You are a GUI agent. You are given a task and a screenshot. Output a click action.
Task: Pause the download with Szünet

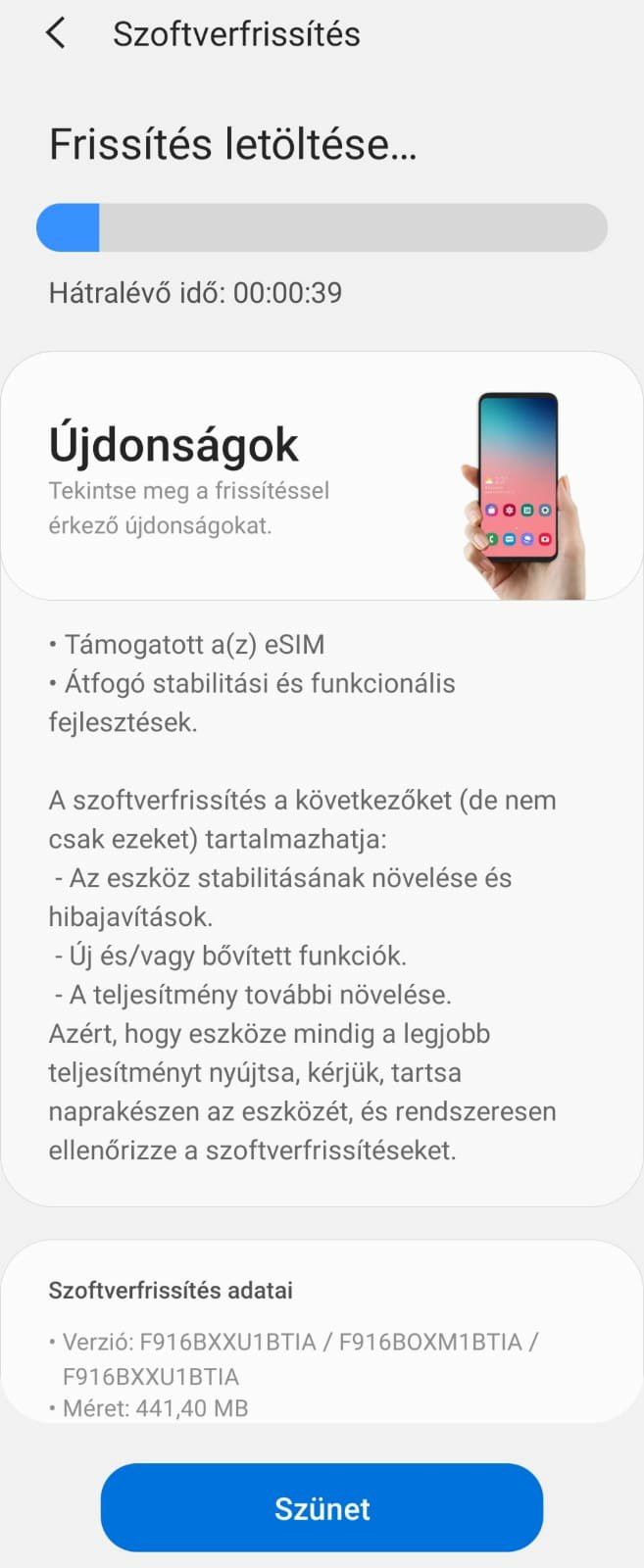click(322, 1507)
